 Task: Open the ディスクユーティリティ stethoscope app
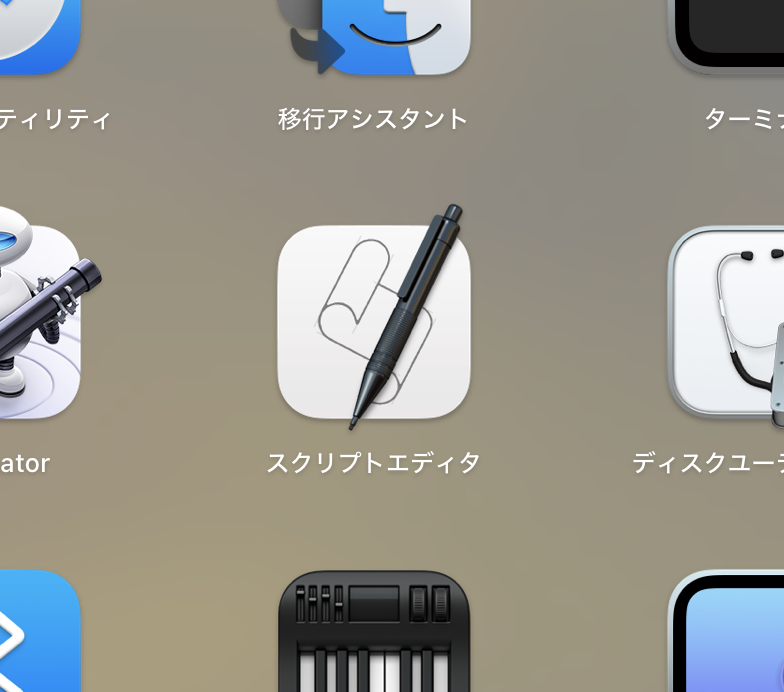pos(728,322)
